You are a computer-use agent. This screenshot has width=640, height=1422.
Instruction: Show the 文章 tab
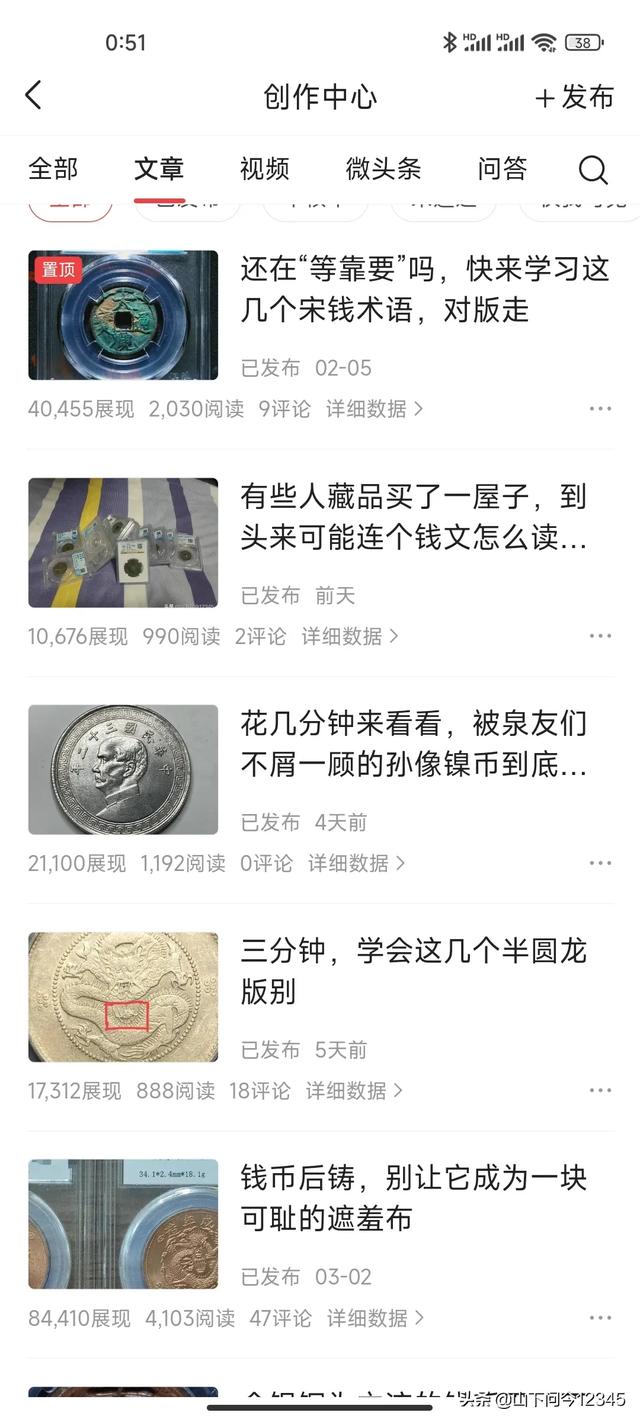point(159,169)
